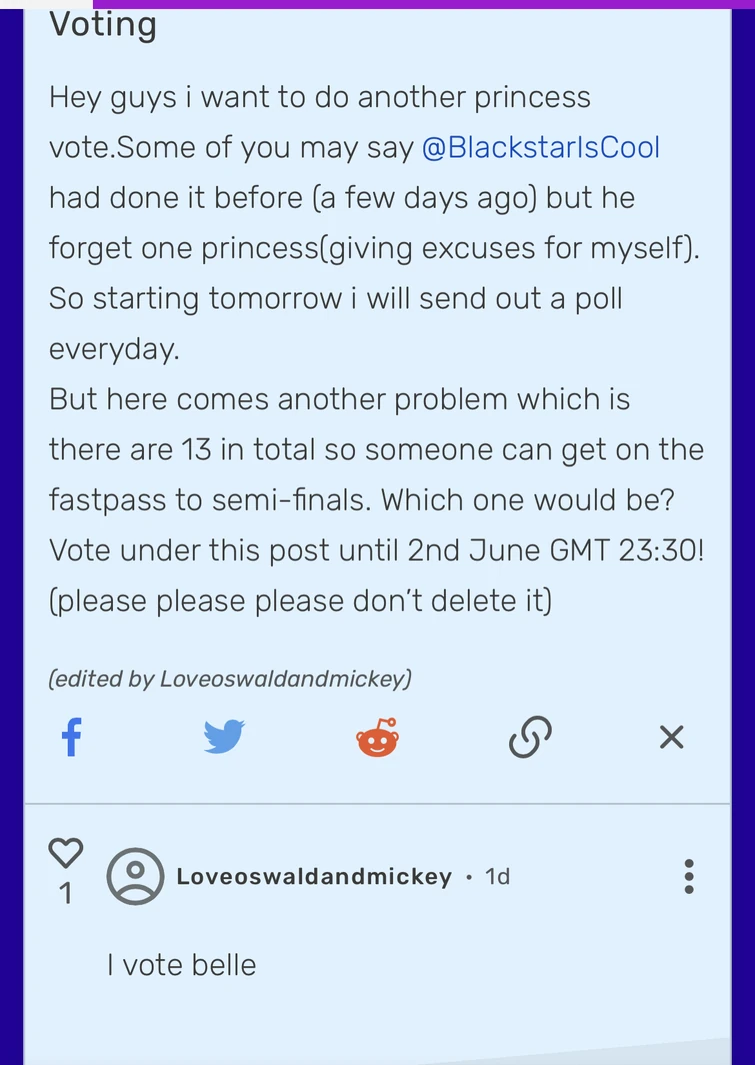Open Loveoswaldandmickey's profile avatar
The height and width of the screenshot is (1065, 755).
pos(135,877)
